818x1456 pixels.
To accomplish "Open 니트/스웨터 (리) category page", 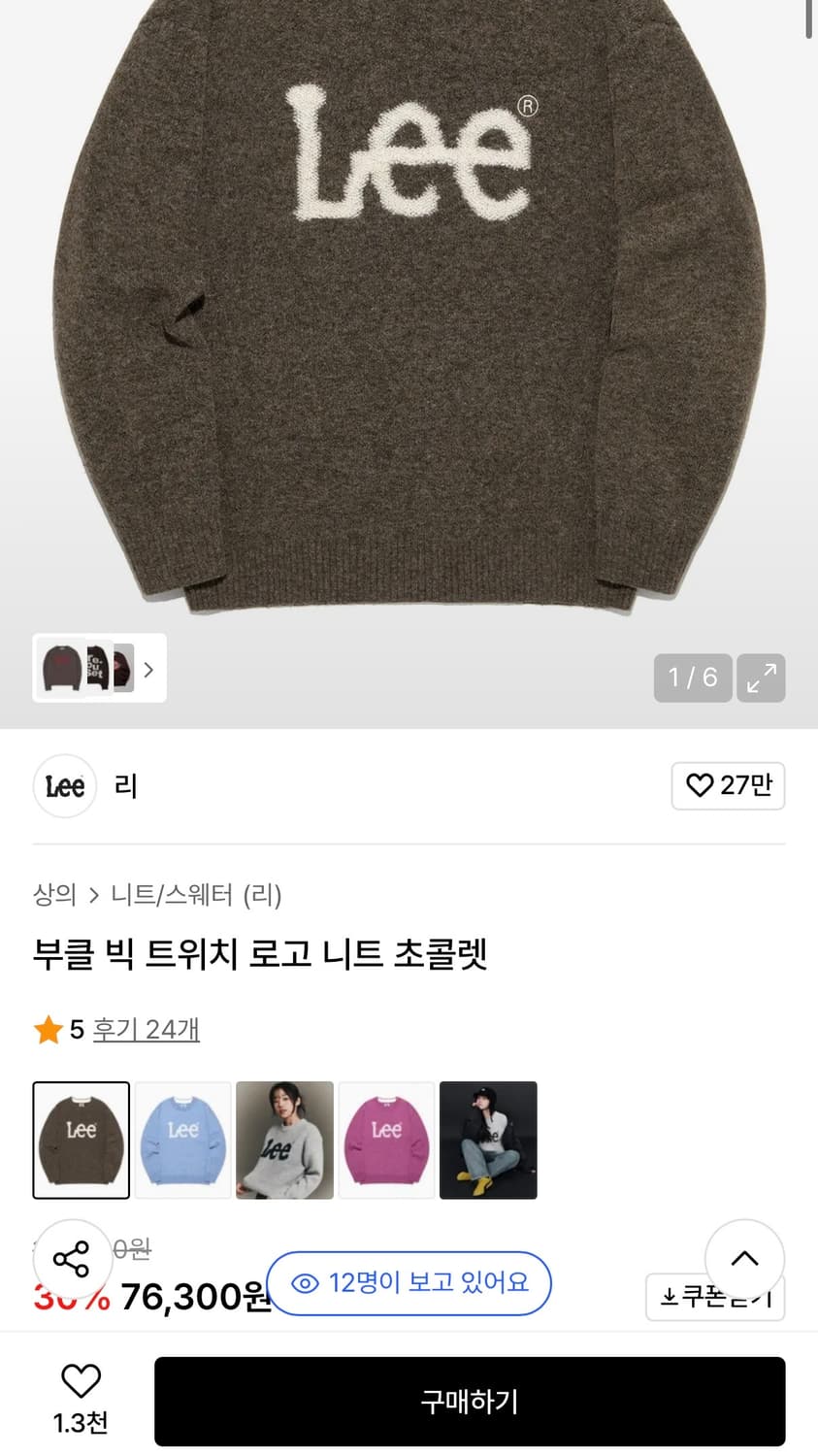I will click(x=195, y=896).
